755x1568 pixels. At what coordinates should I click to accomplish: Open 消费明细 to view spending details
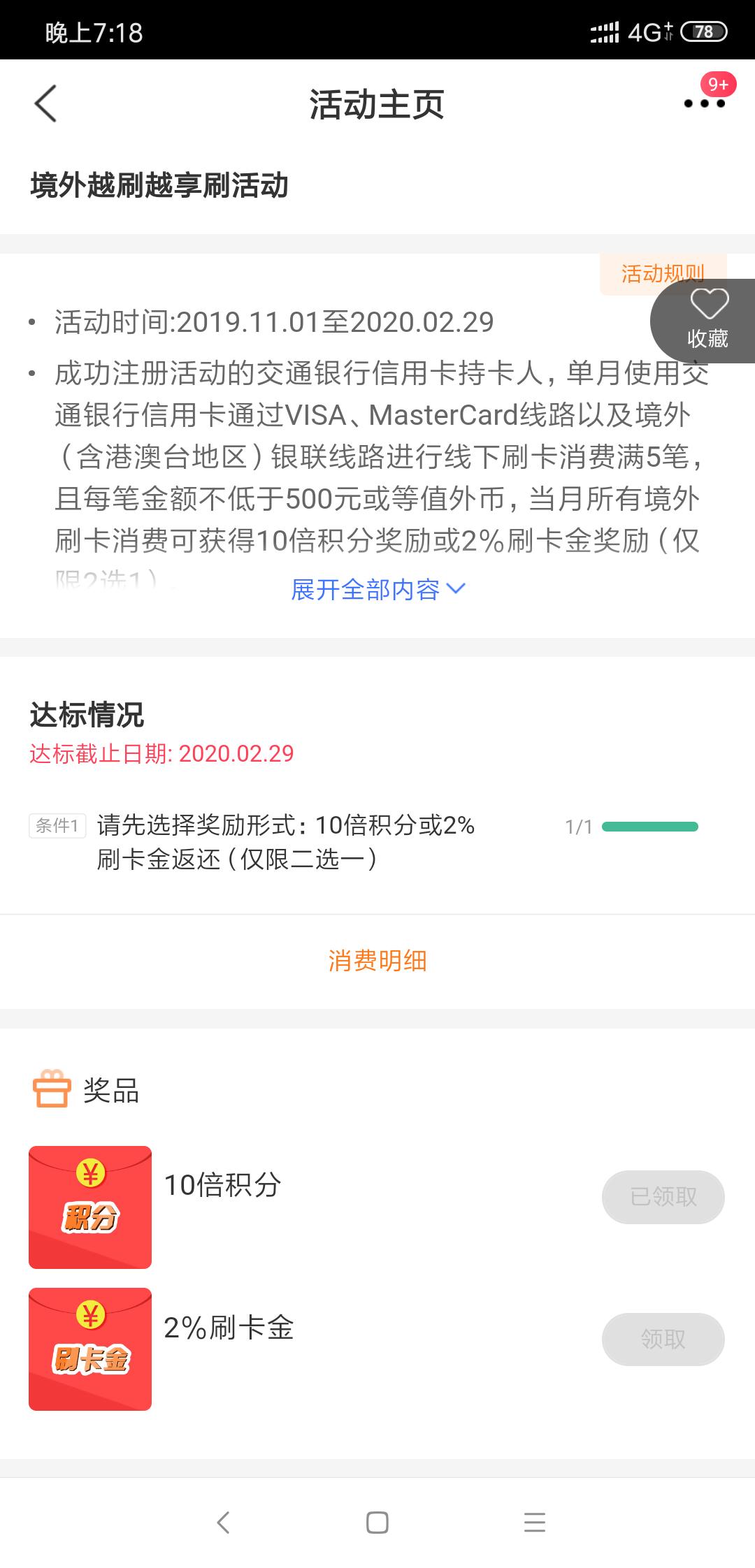click(x=377, y=961)
